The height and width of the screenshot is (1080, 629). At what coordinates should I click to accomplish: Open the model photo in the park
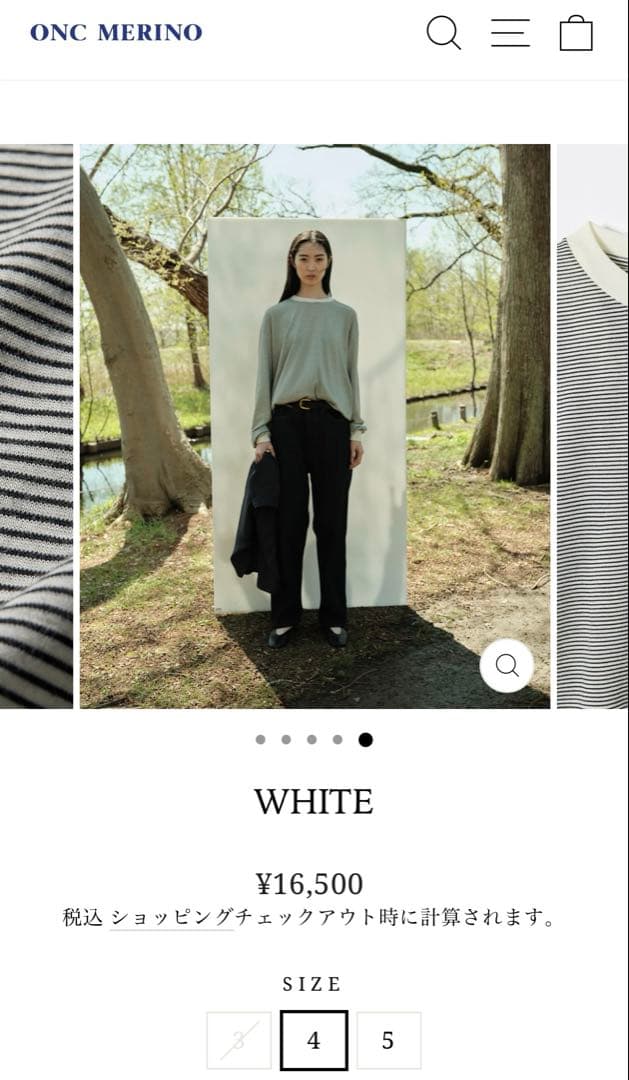(314, 426)
